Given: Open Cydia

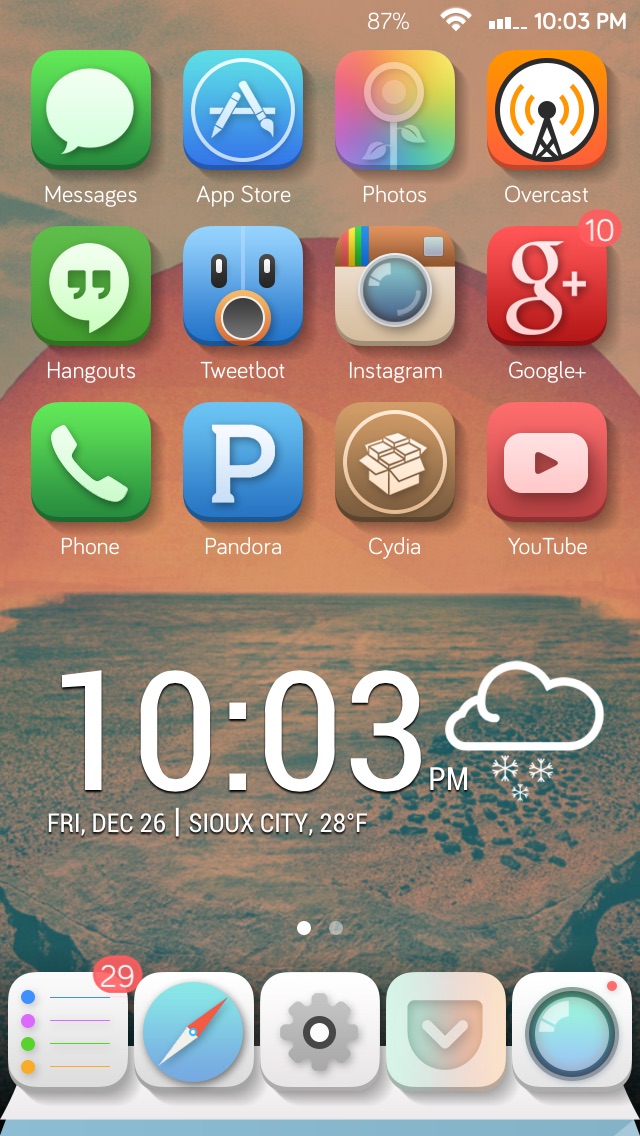Looking at the screenshot, I should pyautogui.click(x=395, y=462).
